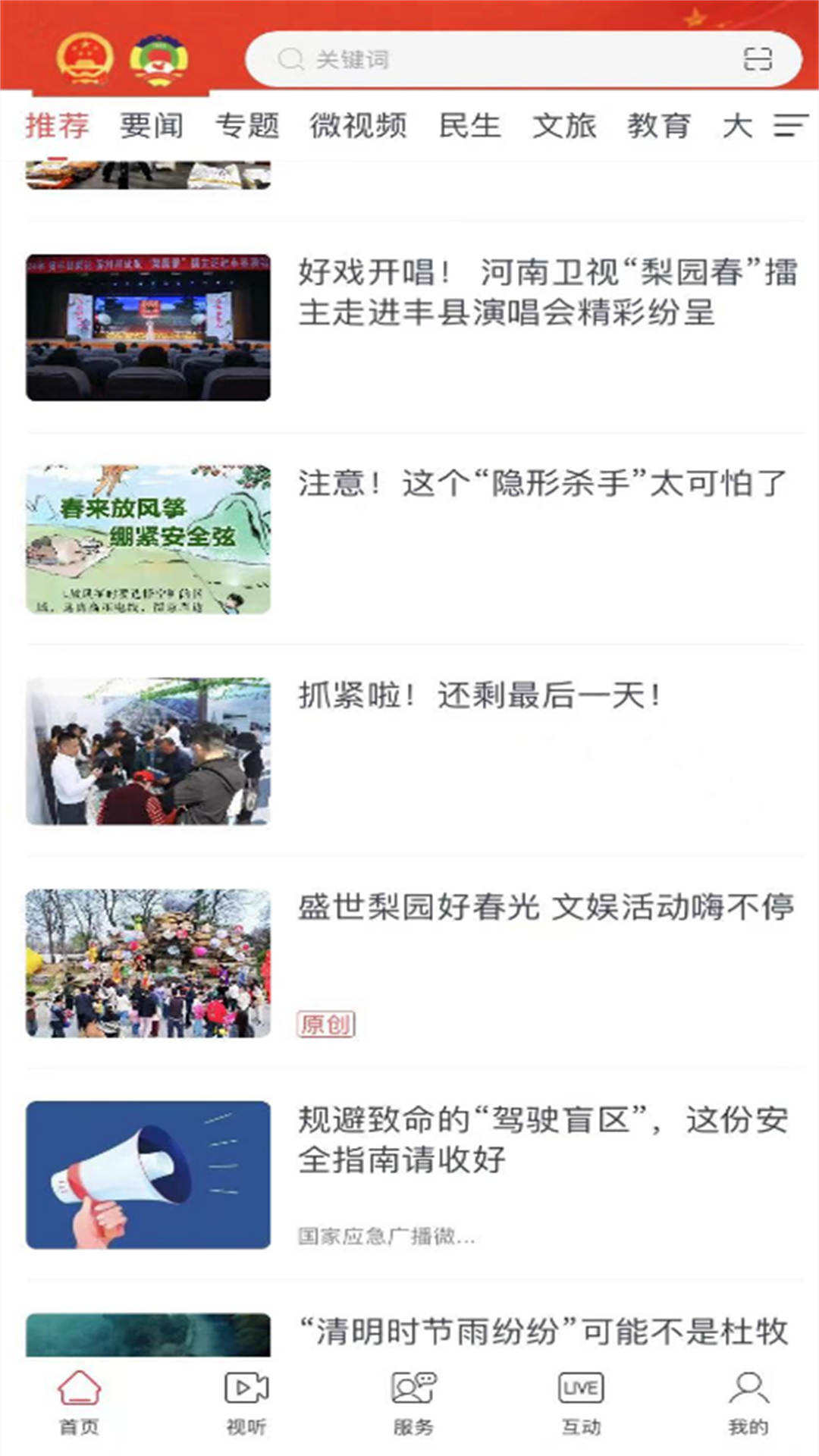Go to the 首页 tab
This screenshot has width=819, height=1456.
tap(80, 1403)
